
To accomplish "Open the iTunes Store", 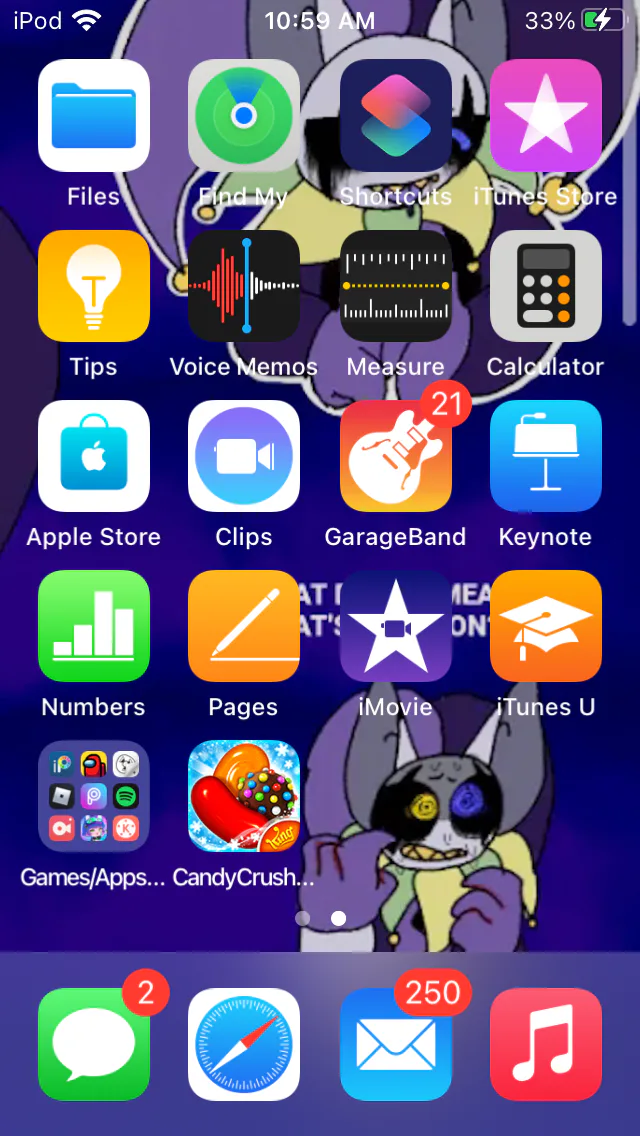I will tap(546, 116).
